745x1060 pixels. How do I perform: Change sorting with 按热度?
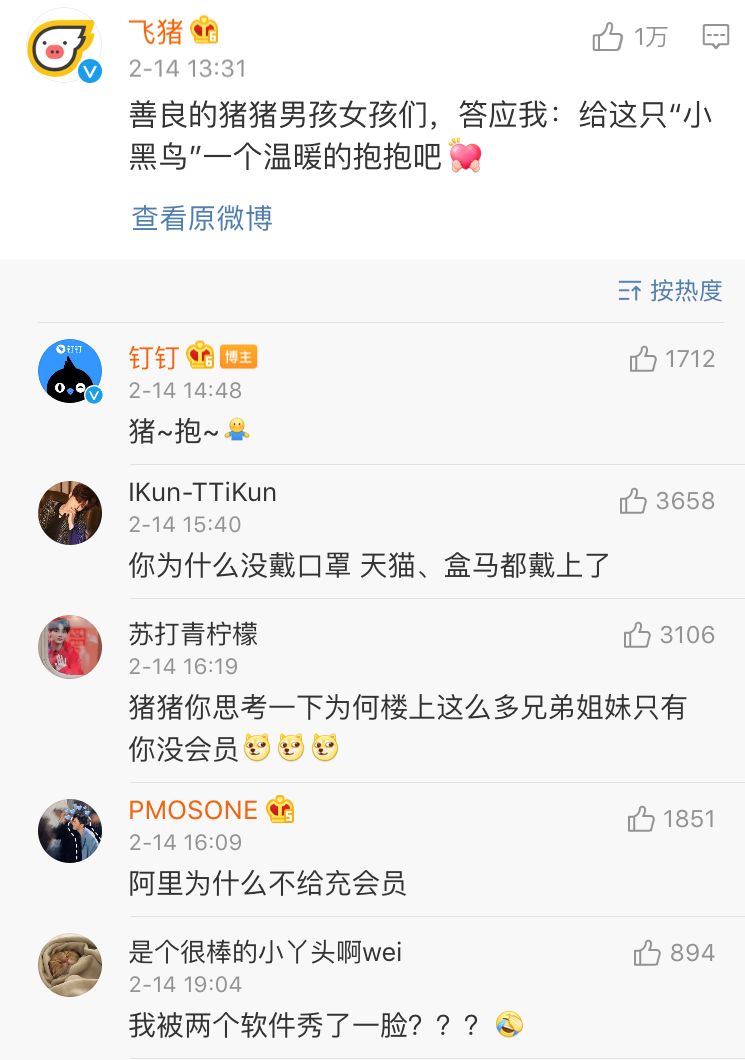click(671, 291)
